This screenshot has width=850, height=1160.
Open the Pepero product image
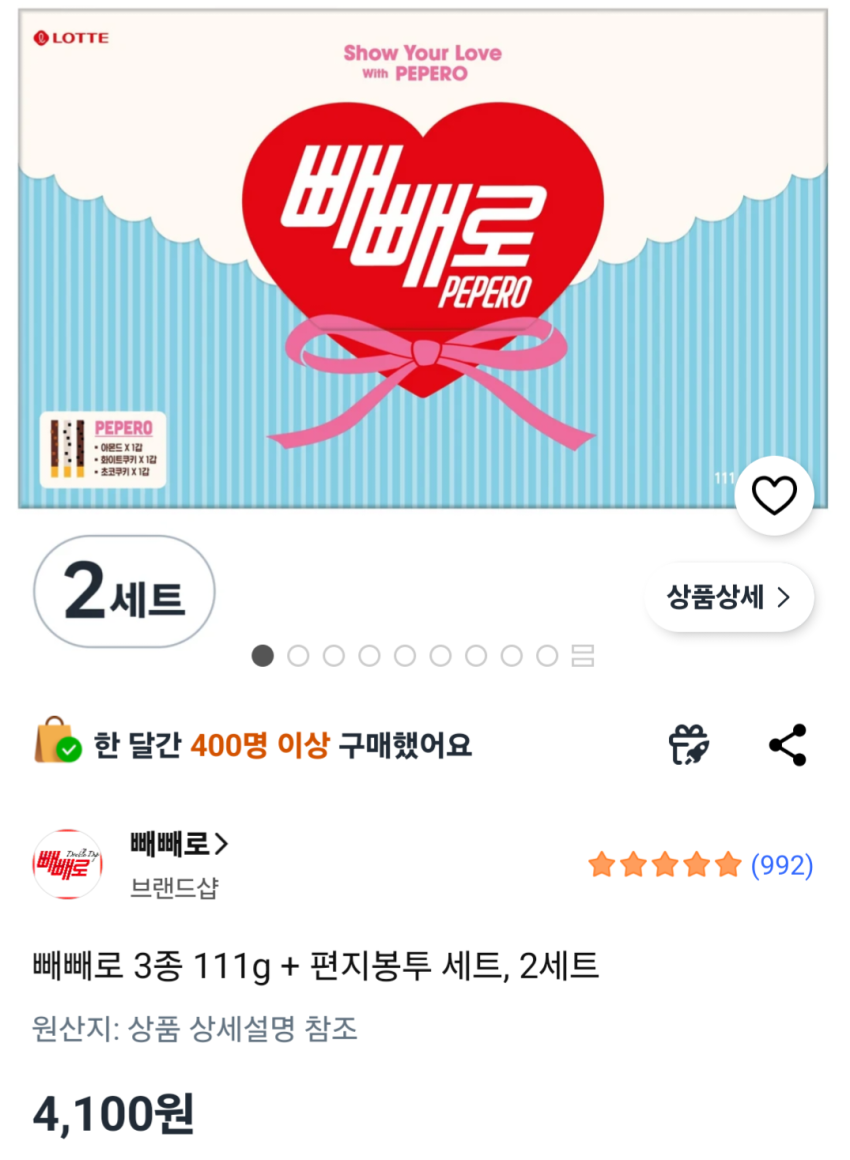422,260
